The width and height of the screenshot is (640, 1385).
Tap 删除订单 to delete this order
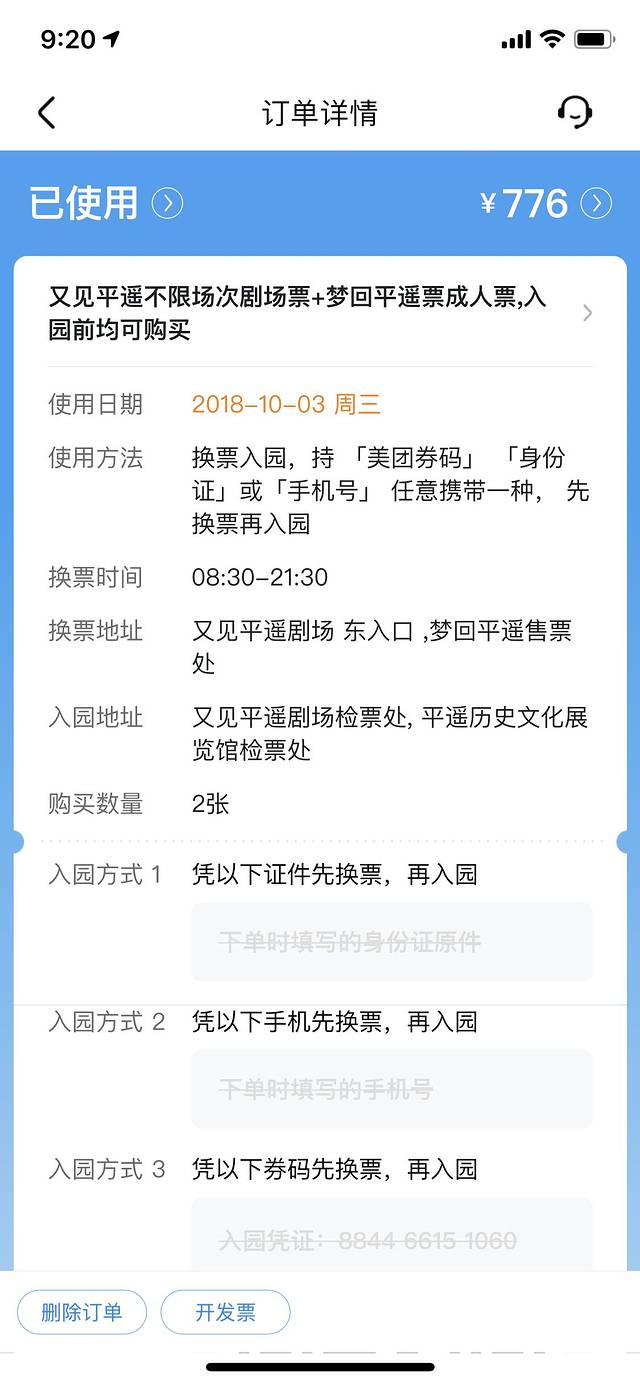point(82,1312)
